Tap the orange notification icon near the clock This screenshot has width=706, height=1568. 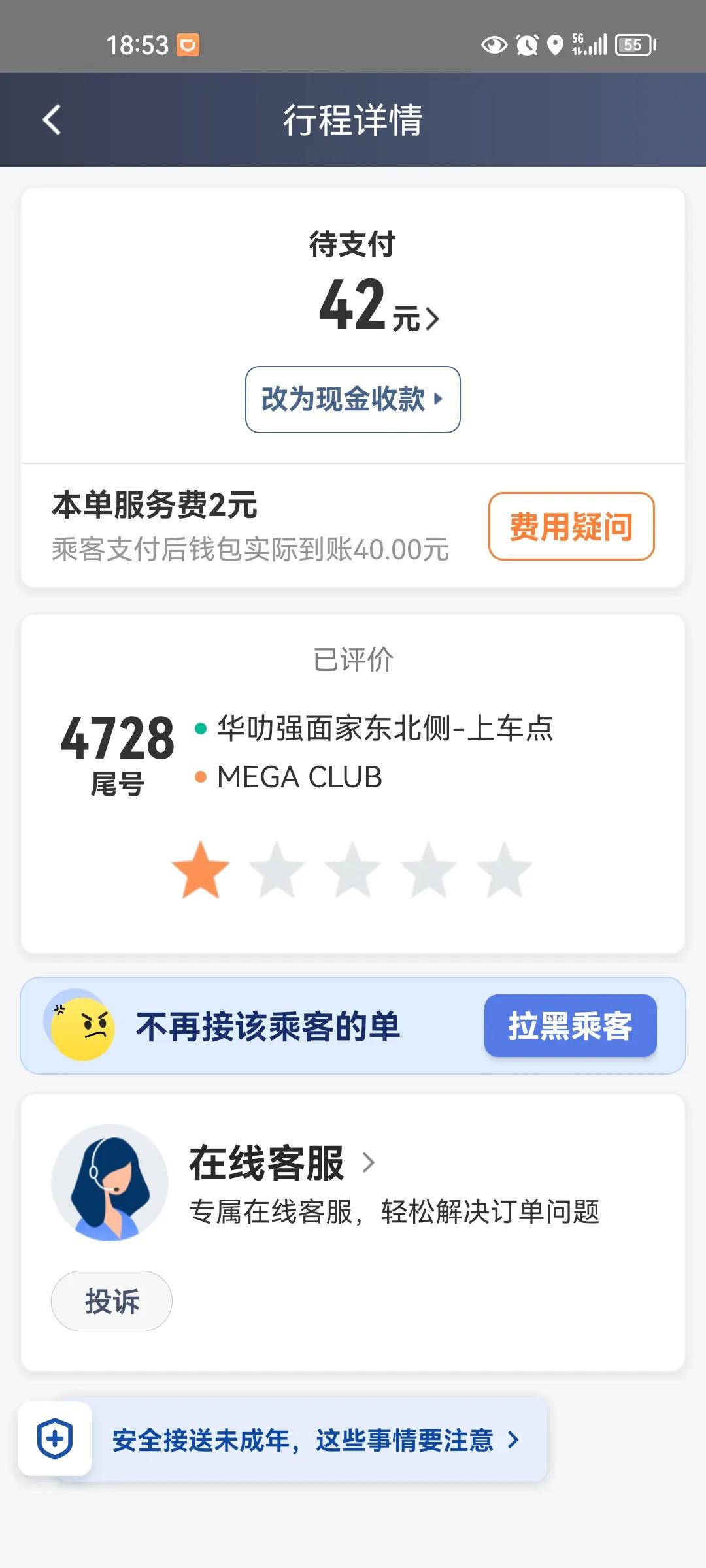point(188,44)
